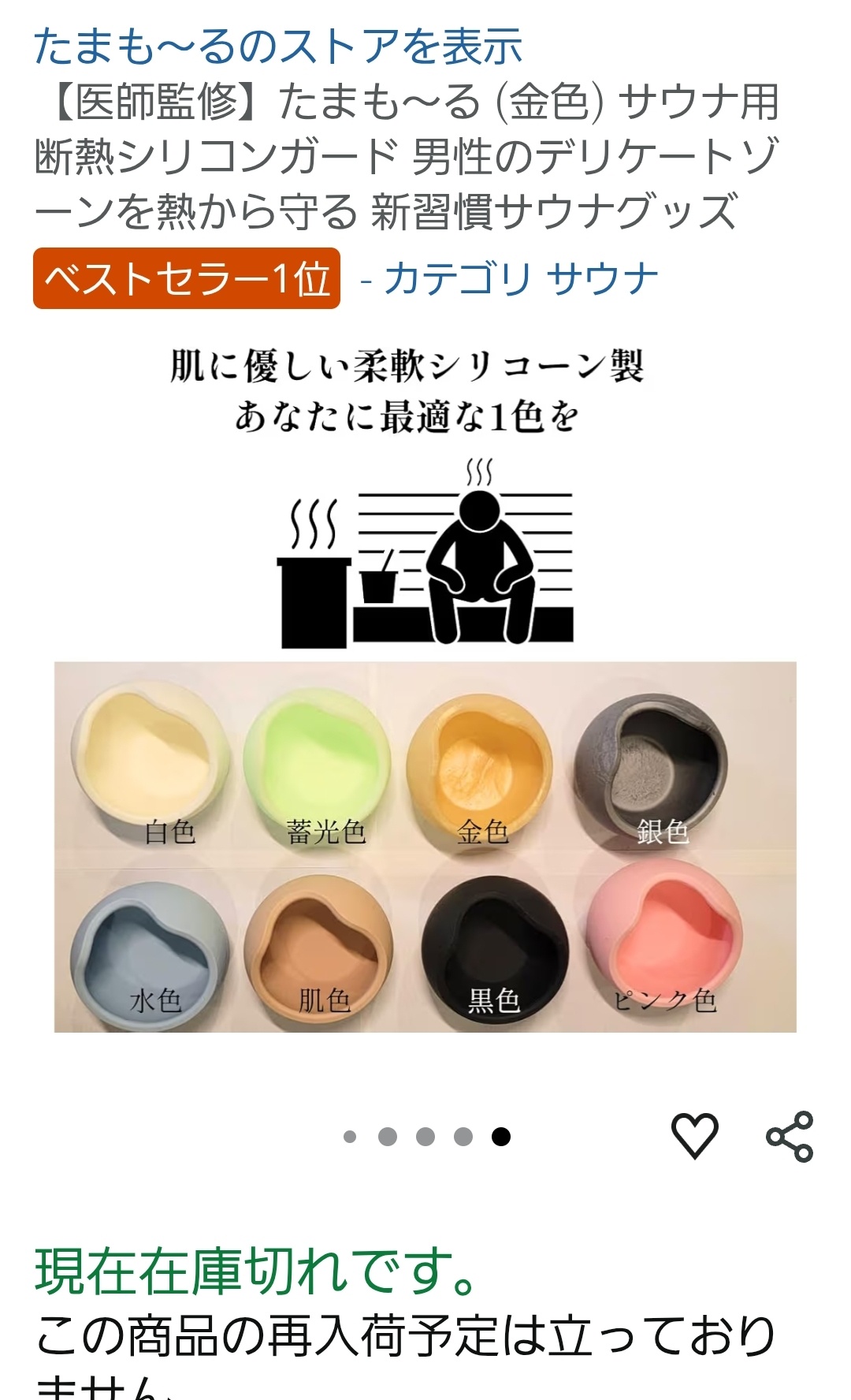Add this item to wish list with heart
Viewport: 851px width, 1400px height.
pyautogui.click(x=694, y=1136)
